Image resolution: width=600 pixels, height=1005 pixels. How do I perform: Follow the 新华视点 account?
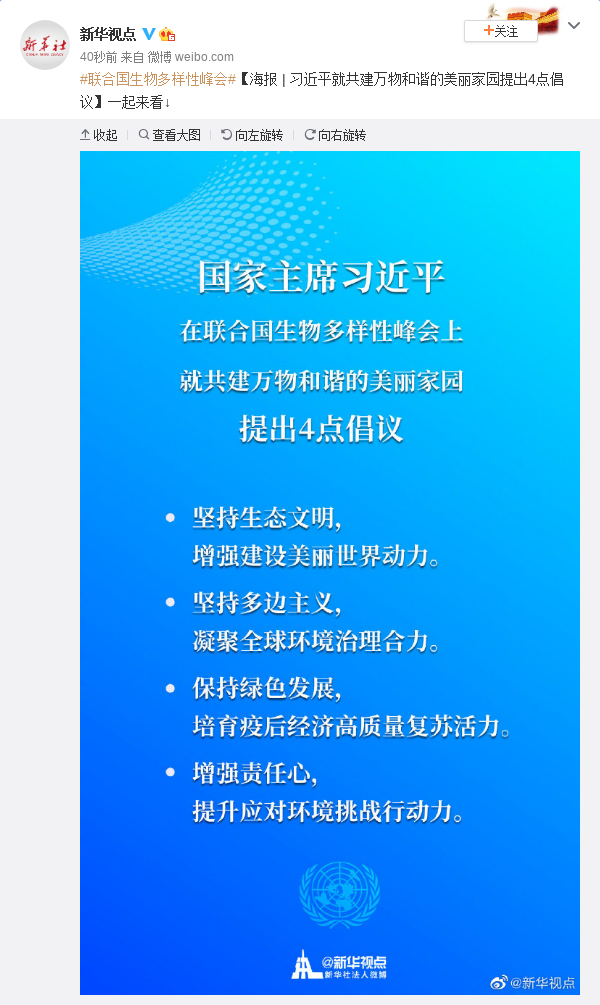point(501,31)
